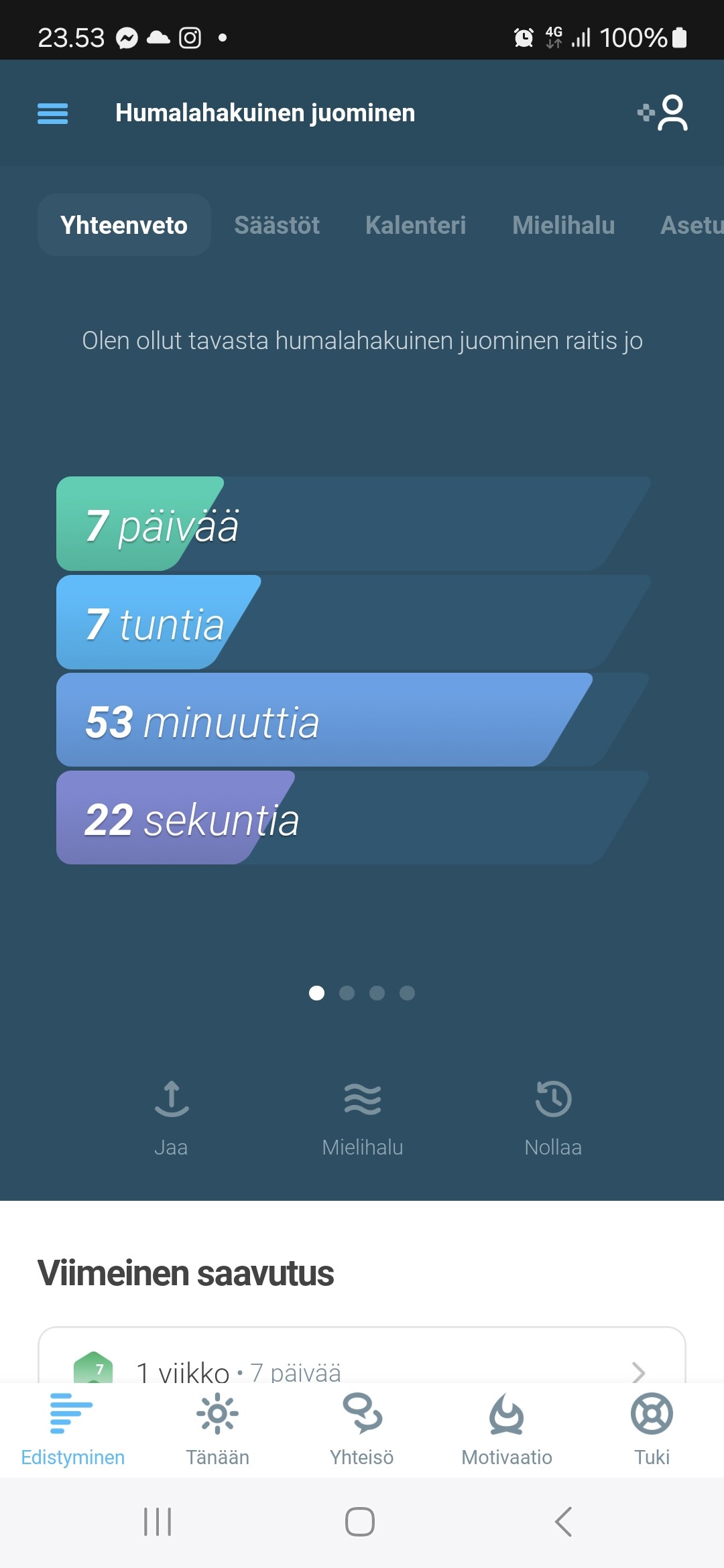The height and width of the screenshot is (1568, 724).
Task: Go to the Tänään bottom tab
Action: (x=217, y=1429)
